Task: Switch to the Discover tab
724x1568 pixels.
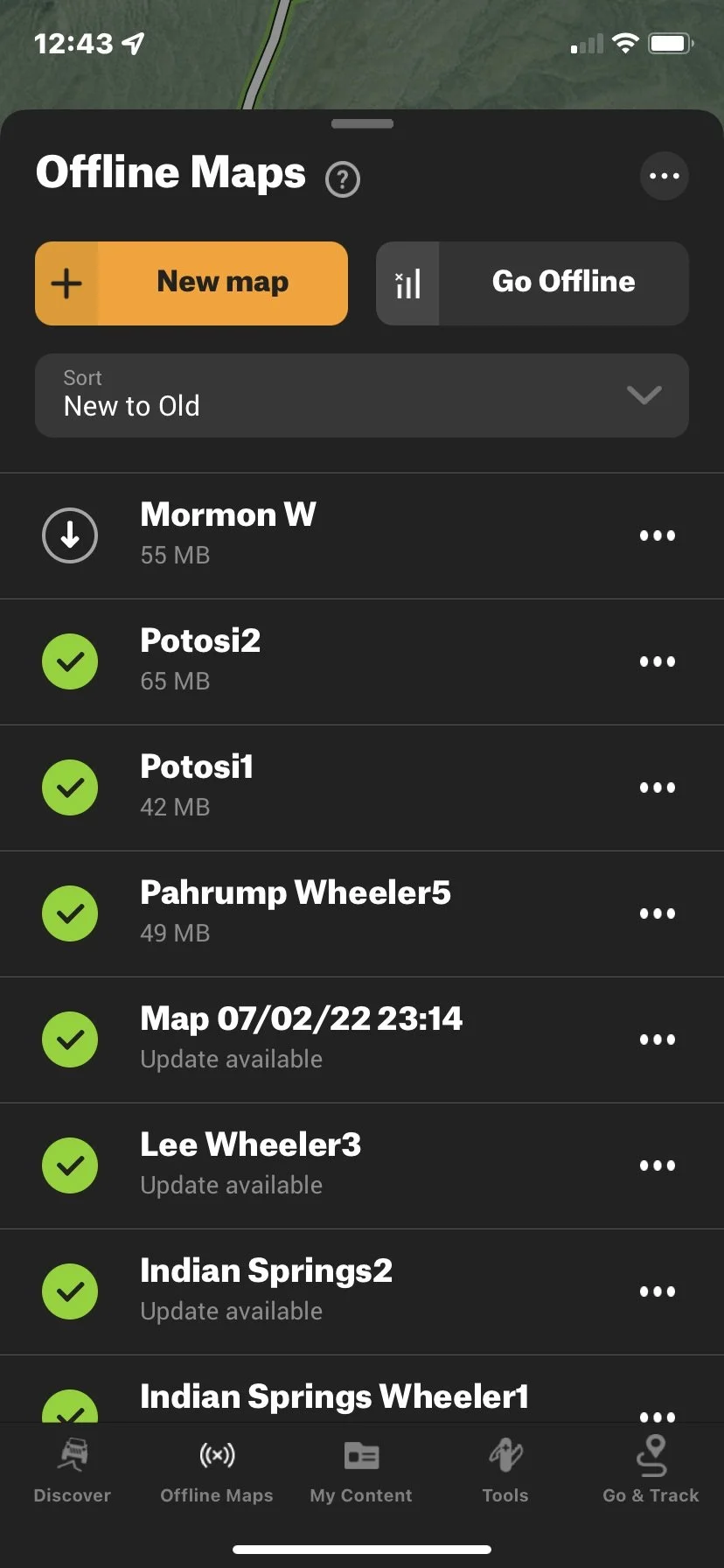Action: point(73,1470)
